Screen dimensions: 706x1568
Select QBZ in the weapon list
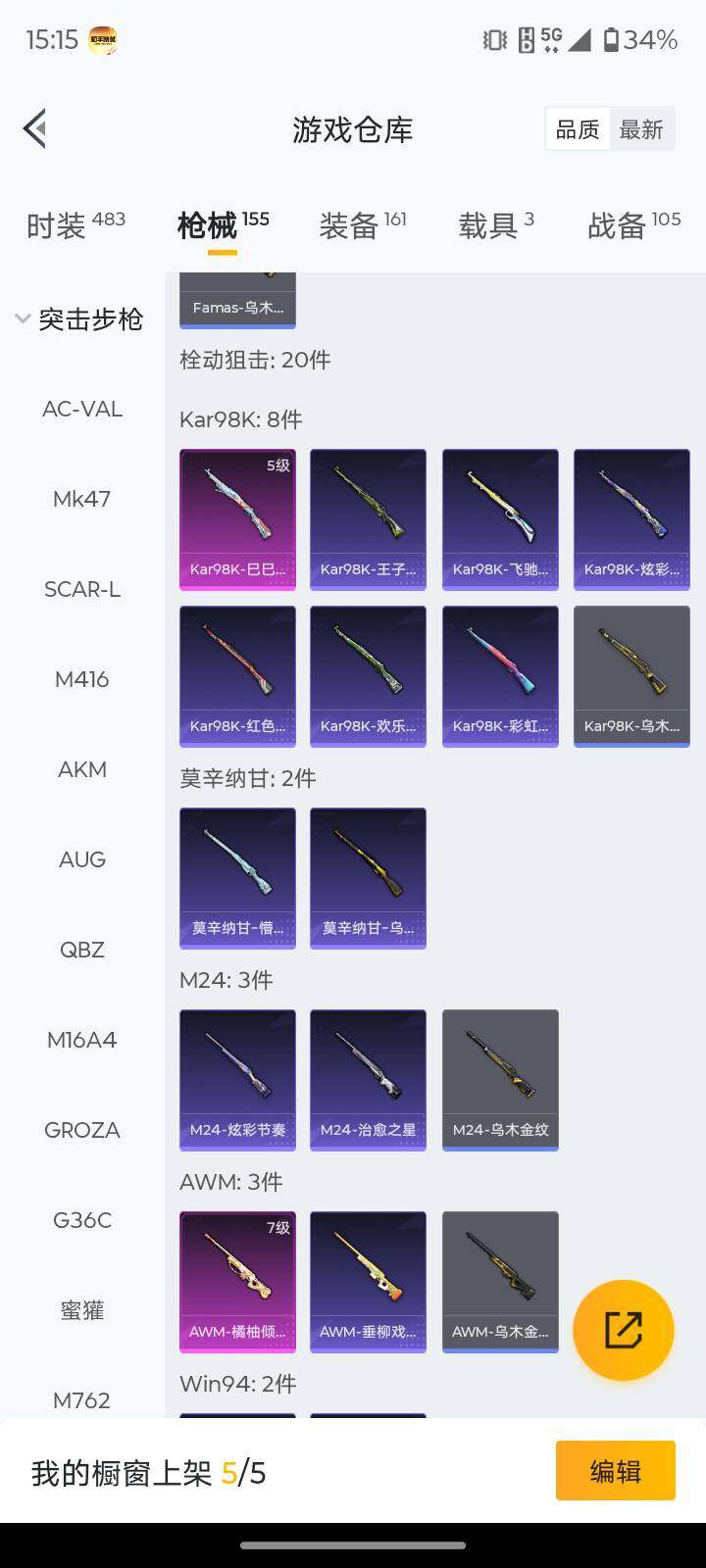click(82, 950)
